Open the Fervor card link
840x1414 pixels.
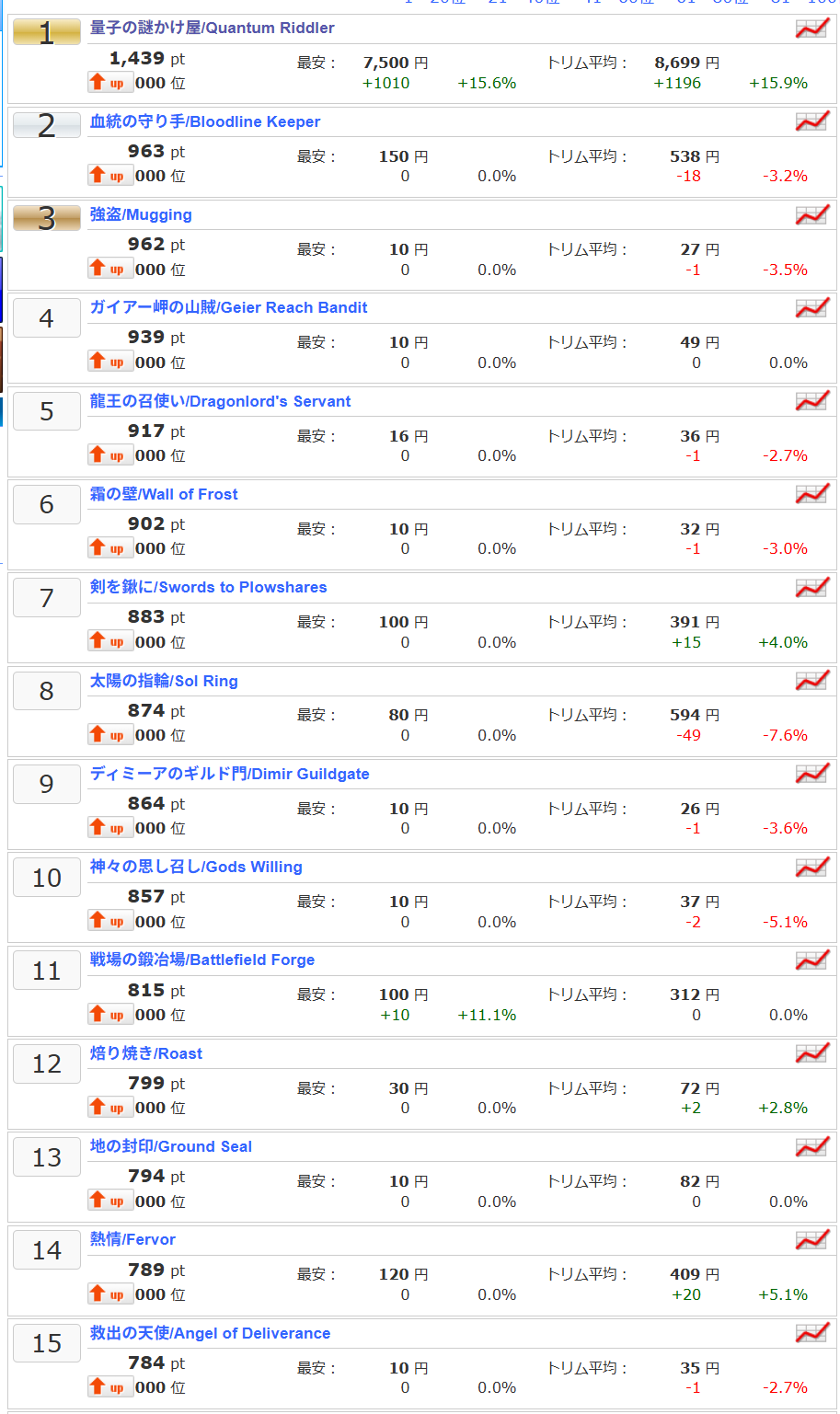(x=132, y=1240)
